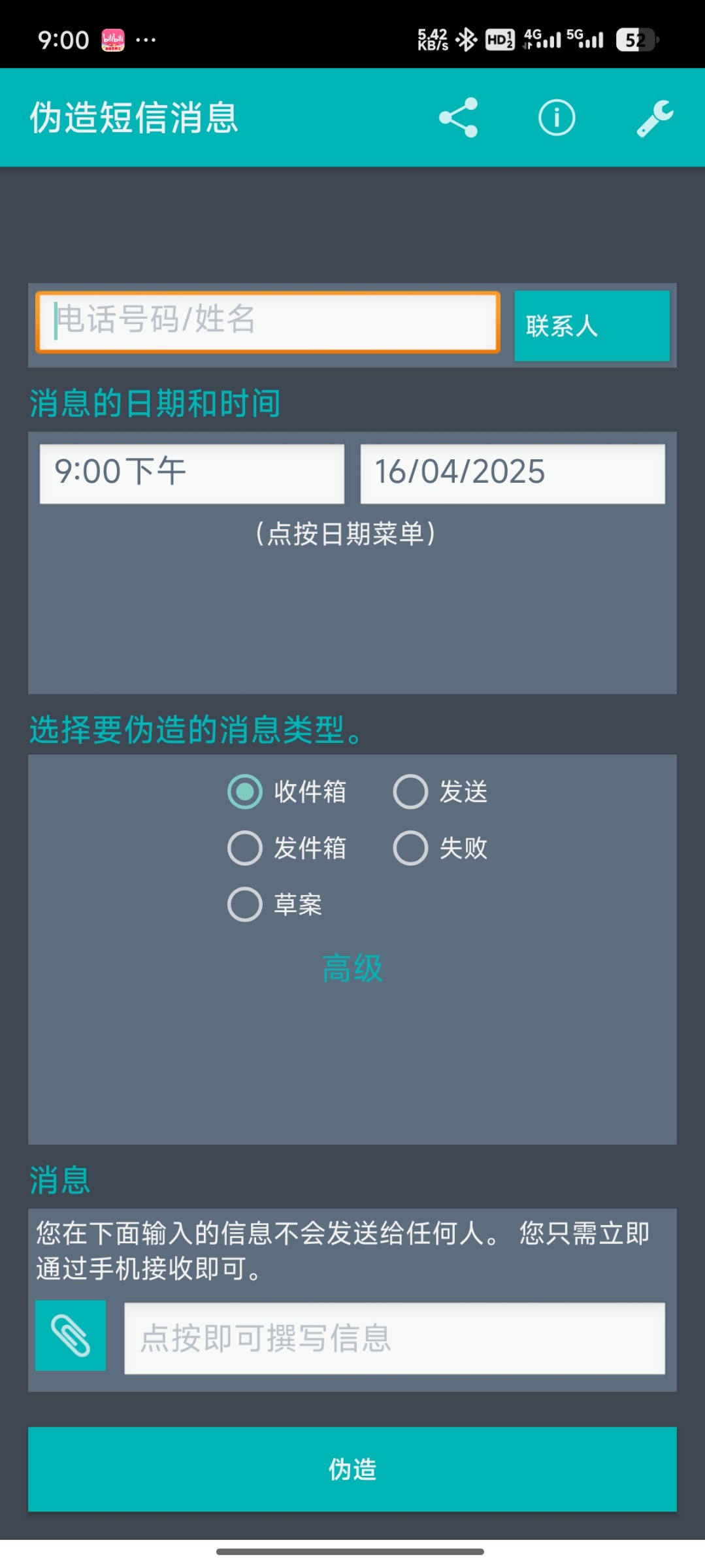This screenshot has height=1568, width=705.
Task: Focus the 电话号码/姓名 input field
Action: (268, 322)
